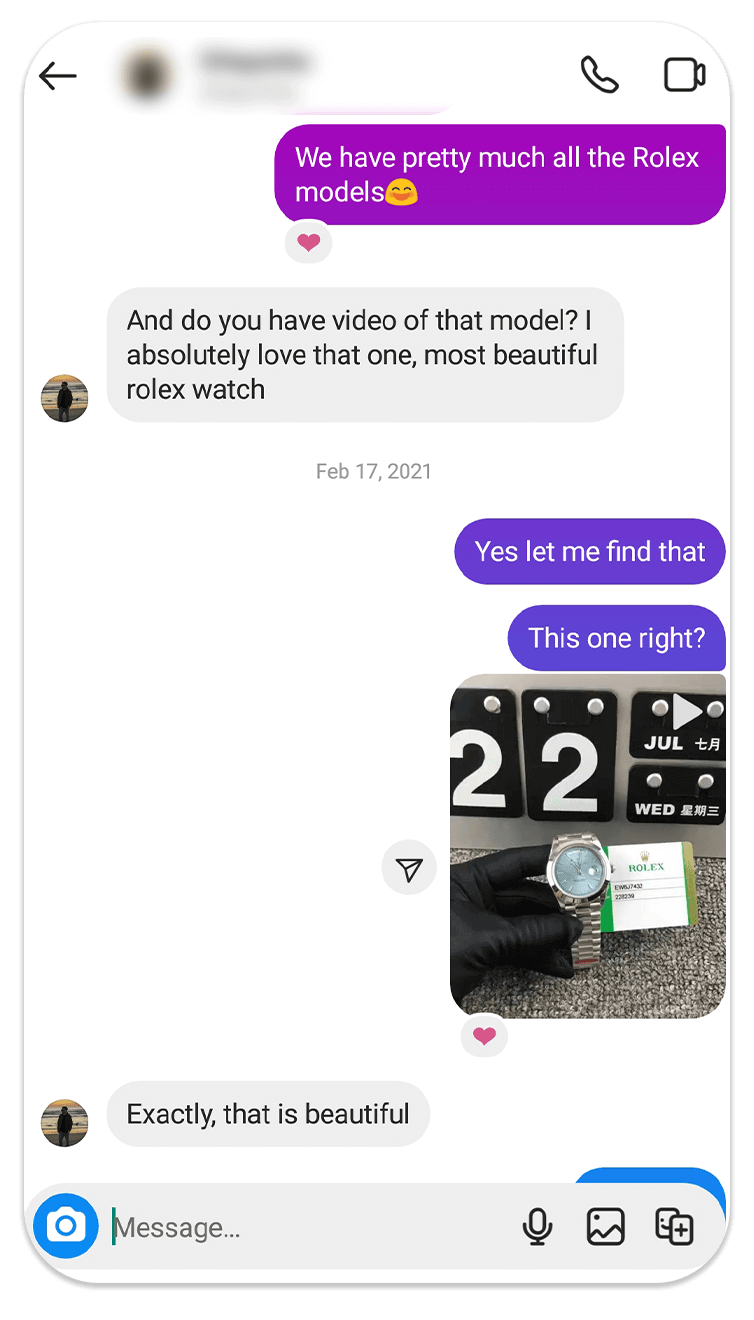
Task: Share the watch video via send icon
Action: [409, 868]
